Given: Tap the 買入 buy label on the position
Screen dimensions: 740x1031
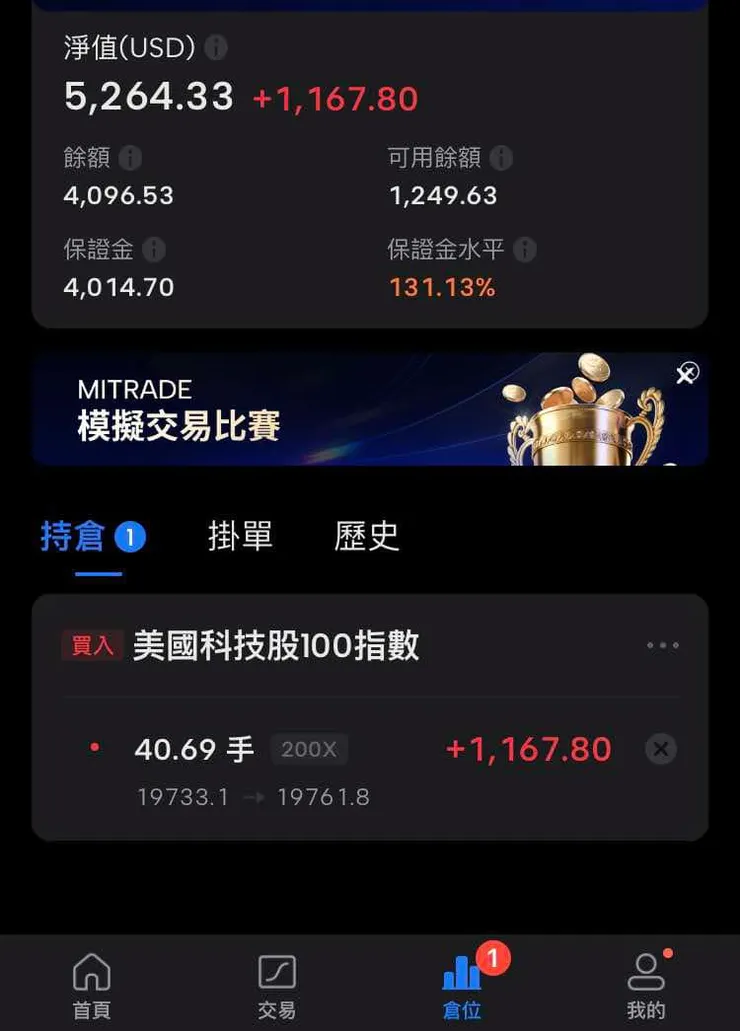Looking at the screenshot, I should pyautogui.click(x=92, y=645).
